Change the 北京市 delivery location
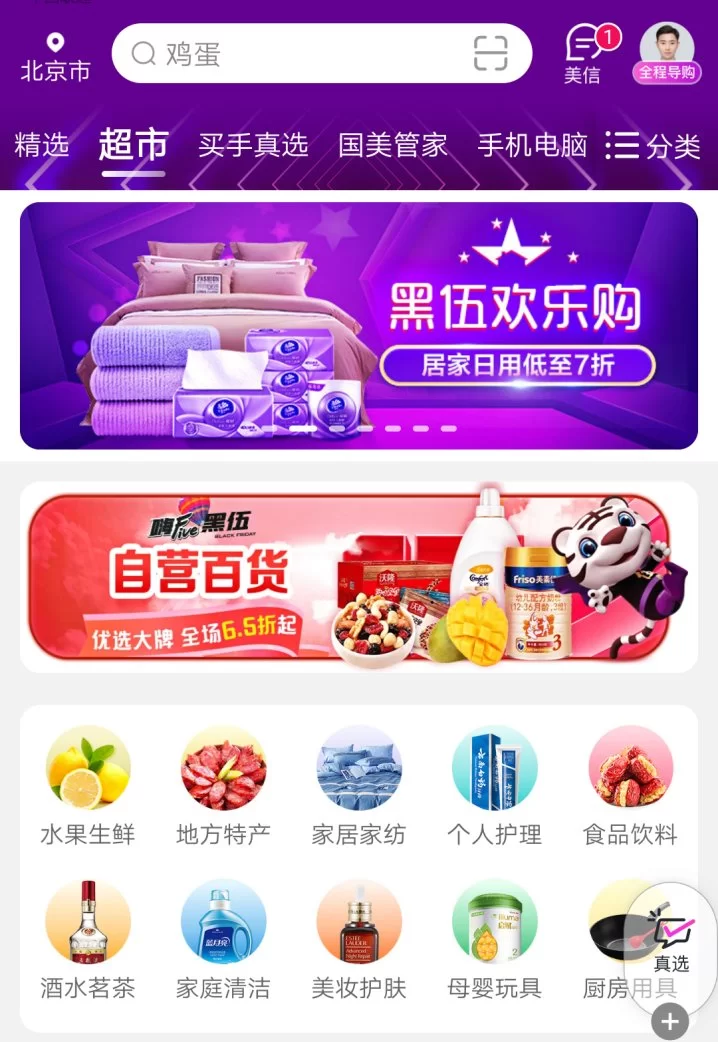 point(55,57)
